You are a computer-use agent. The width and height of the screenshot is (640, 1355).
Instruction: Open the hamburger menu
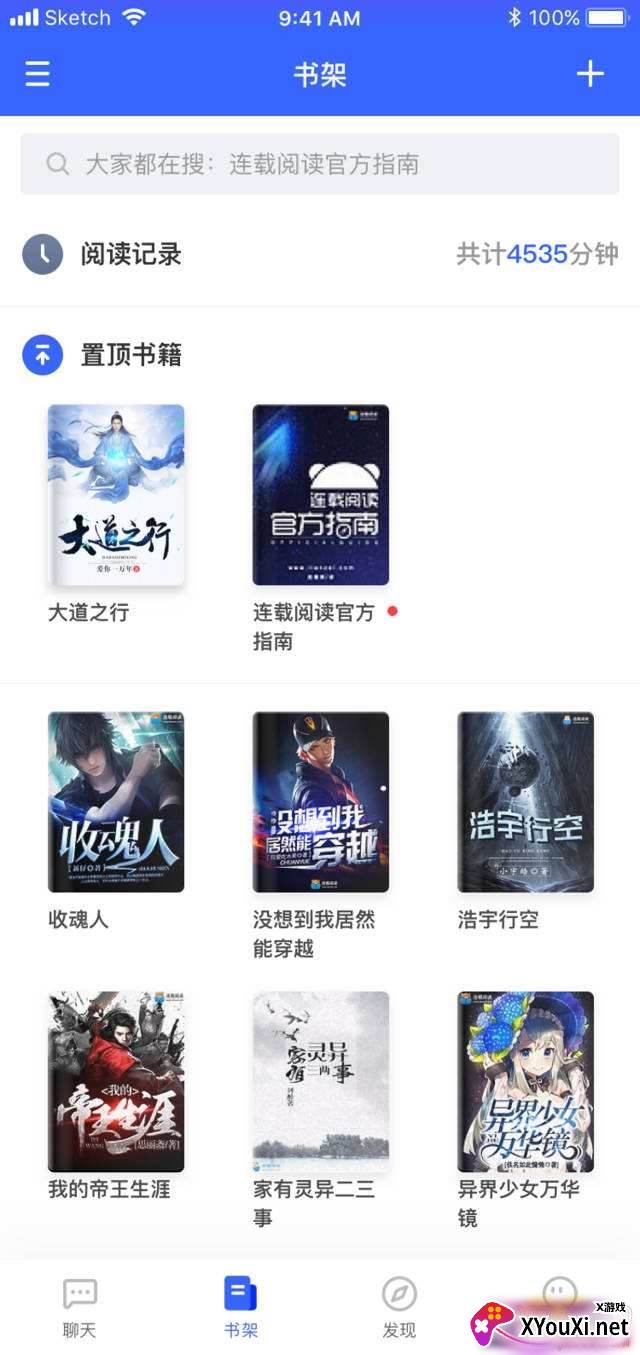tap(38, 74)
